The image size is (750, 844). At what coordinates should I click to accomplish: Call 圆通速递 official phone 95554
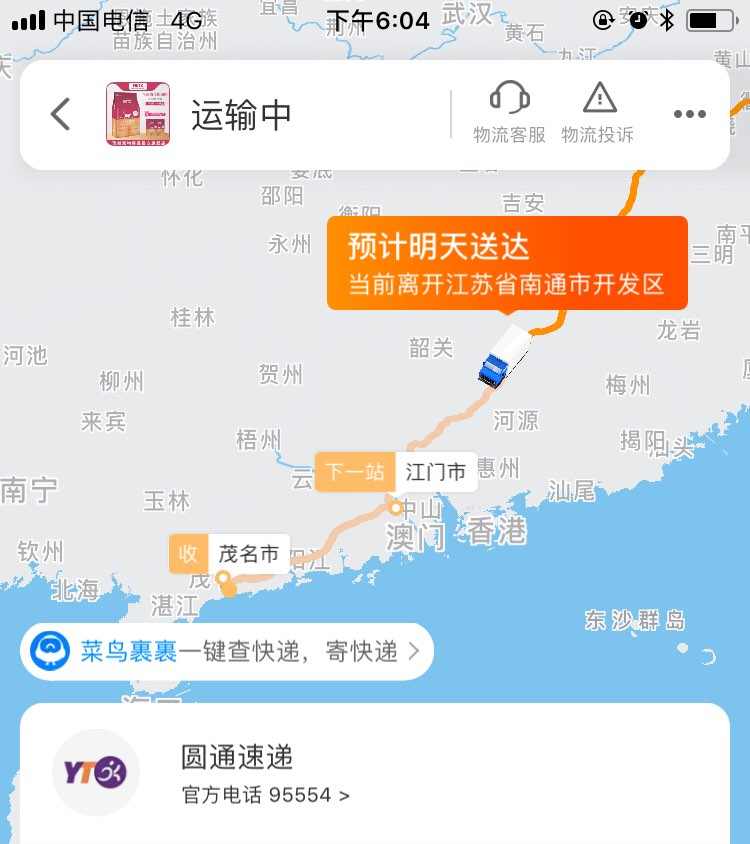[x=266, y=796]
